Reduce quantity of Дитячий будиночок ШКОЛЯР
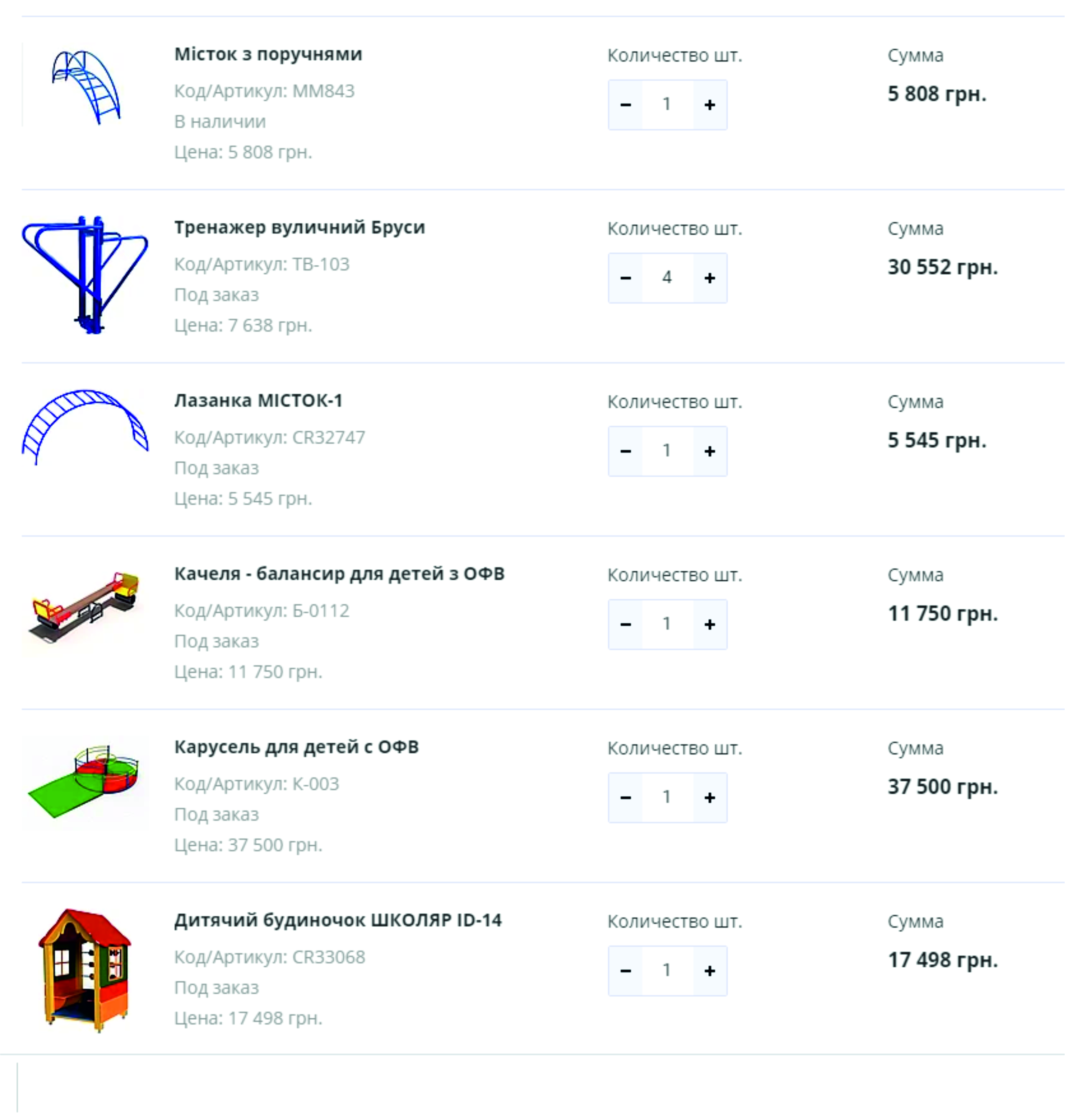Image resolution: width=1065 pixels, height=1120 pixels. click(x=625, y=971)
